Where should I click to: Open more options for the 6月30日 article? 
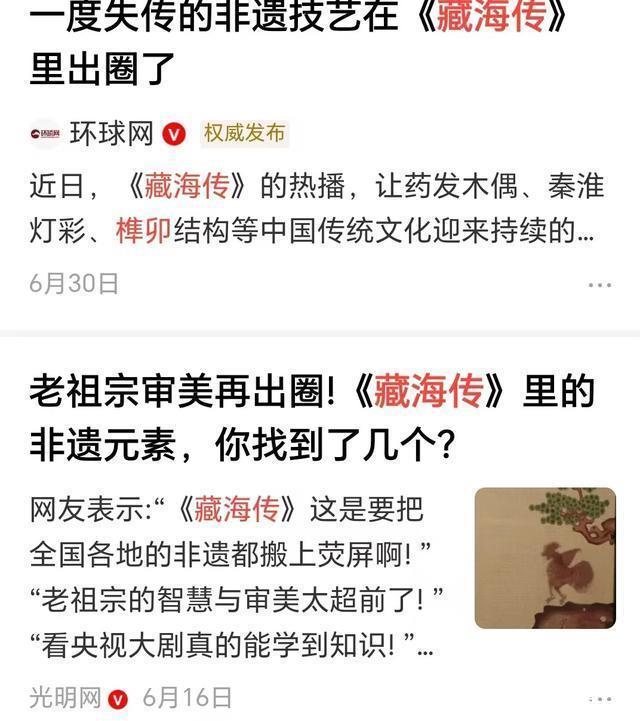(x=600, y=285)
